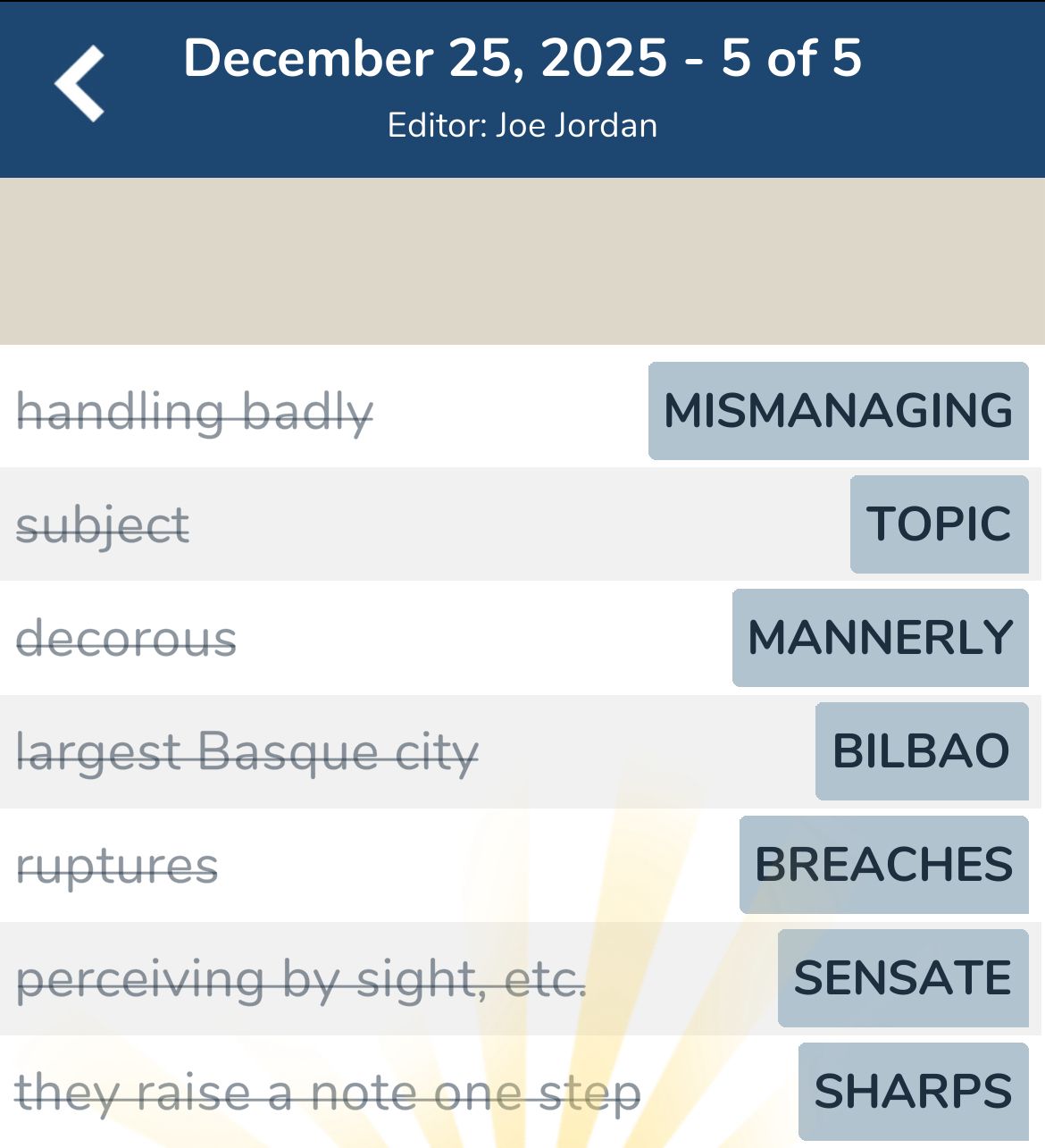Image resolution: width=1045 pixels, height=1148 pixels.
Task: Tap the SHARPS answer tile
Action: 912,1092
